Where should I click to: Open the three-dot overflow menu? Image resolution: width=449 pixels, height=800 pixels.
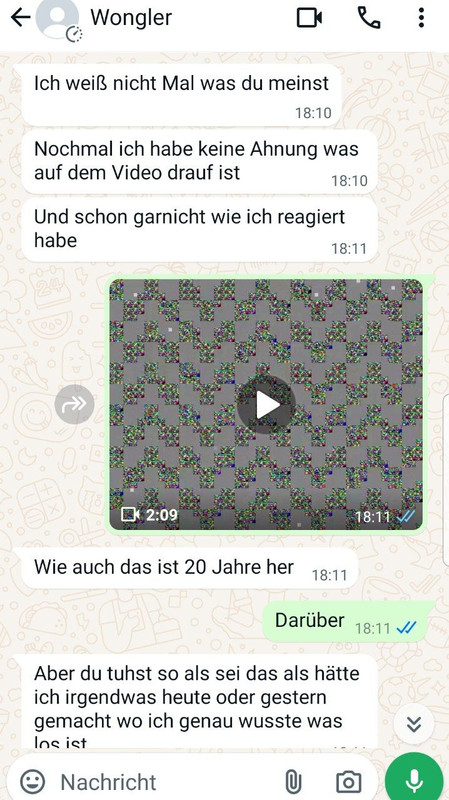click(x=421, y=18)
